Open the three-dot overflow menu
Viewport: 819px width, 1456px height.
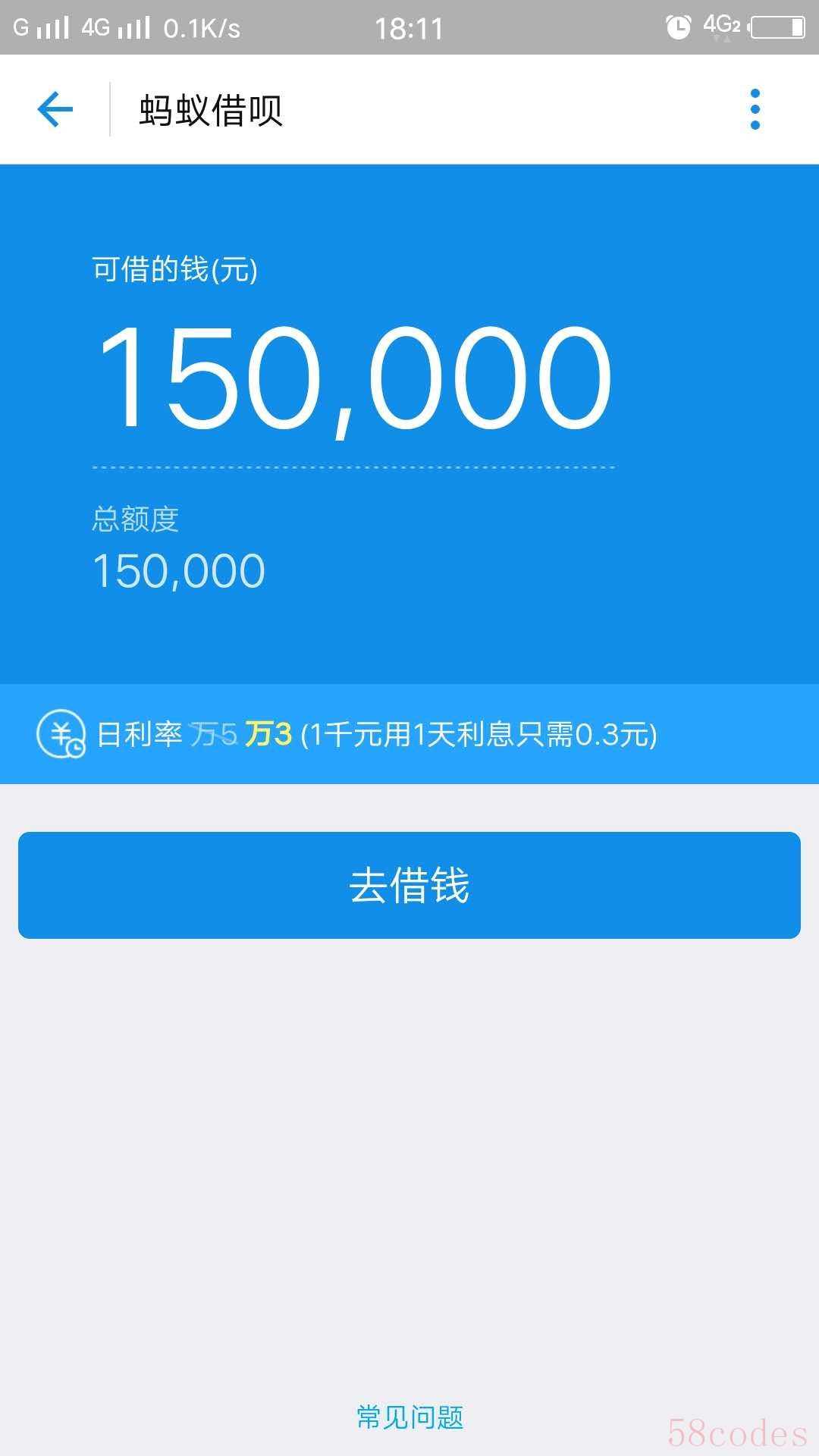coord(755,110)
